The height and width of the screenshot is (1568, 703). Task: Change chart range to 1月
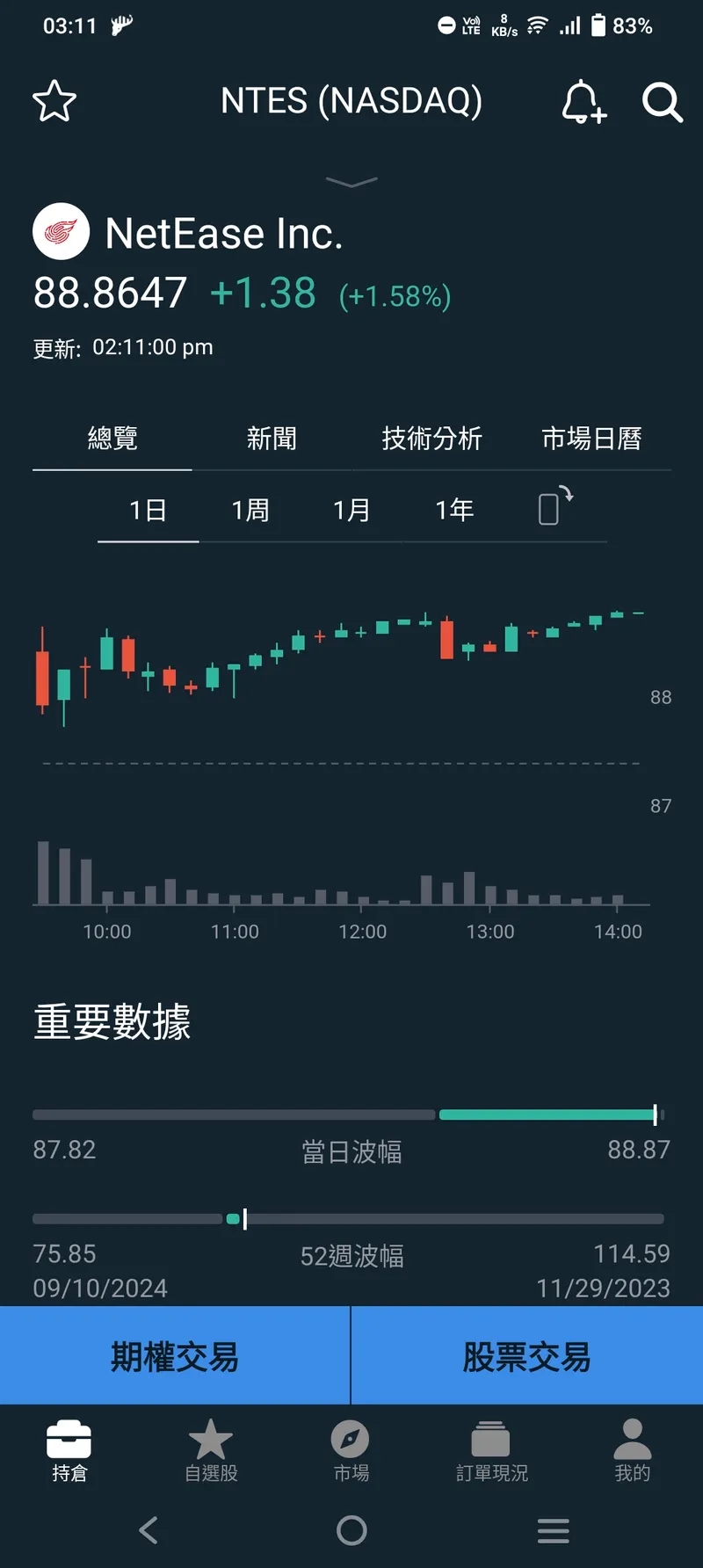point(351,510)
